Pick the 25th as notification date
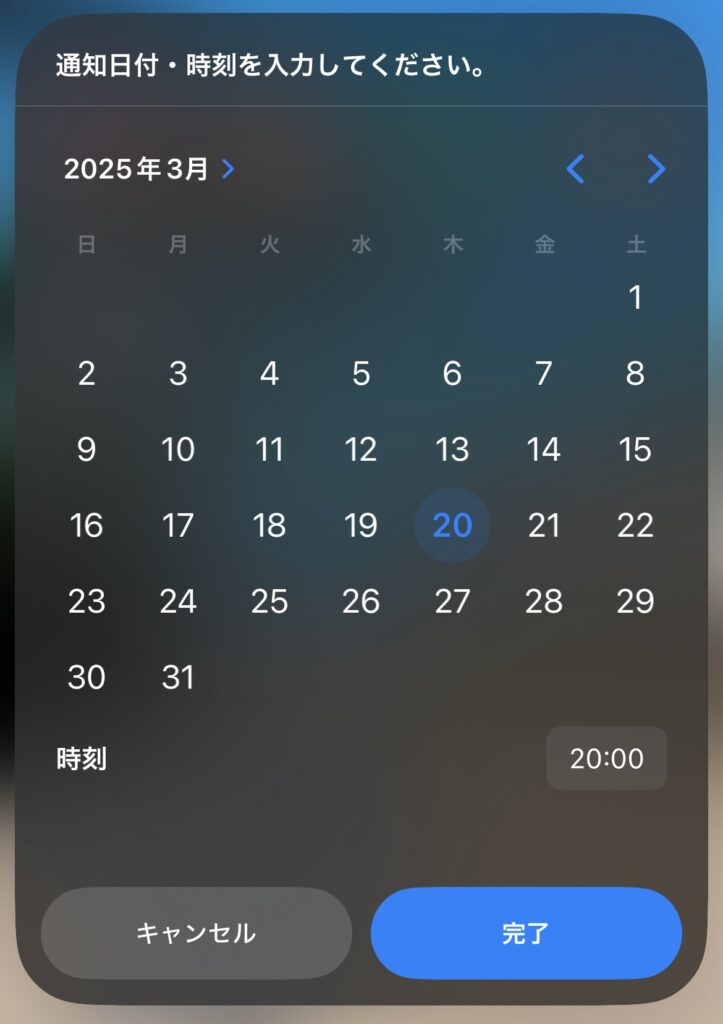The image size is (723, 1024). pyautogui.click(x=269, y=602)
